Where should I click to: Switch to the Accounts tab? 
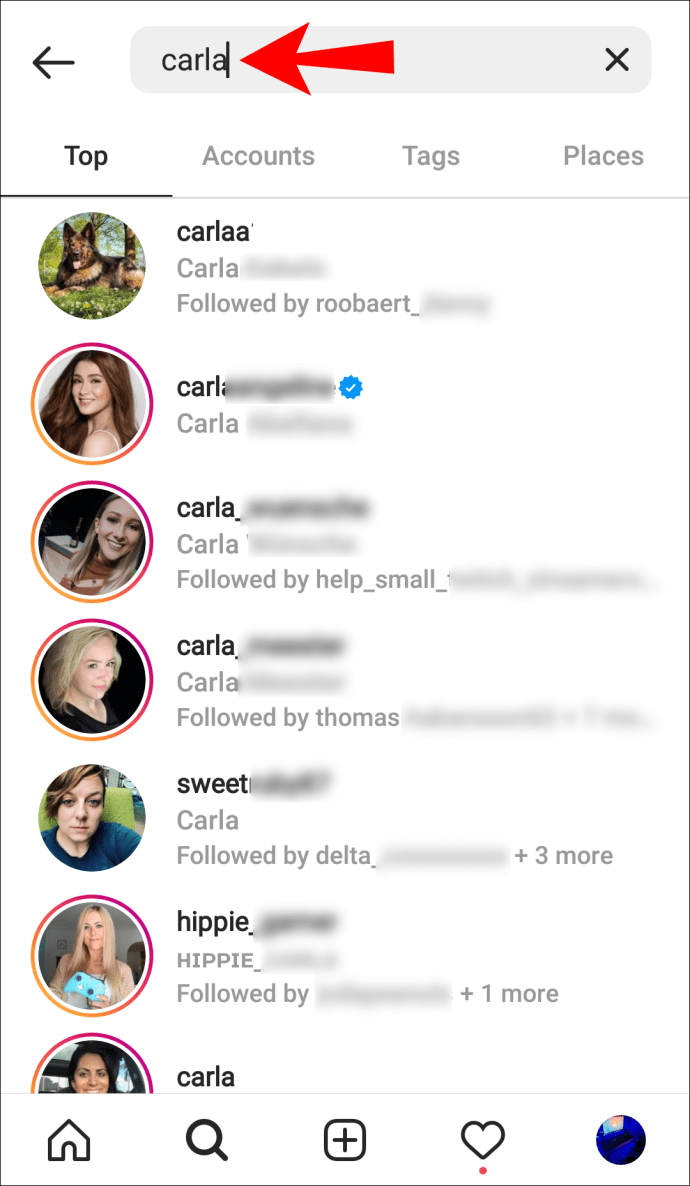[x=258, y=156]
